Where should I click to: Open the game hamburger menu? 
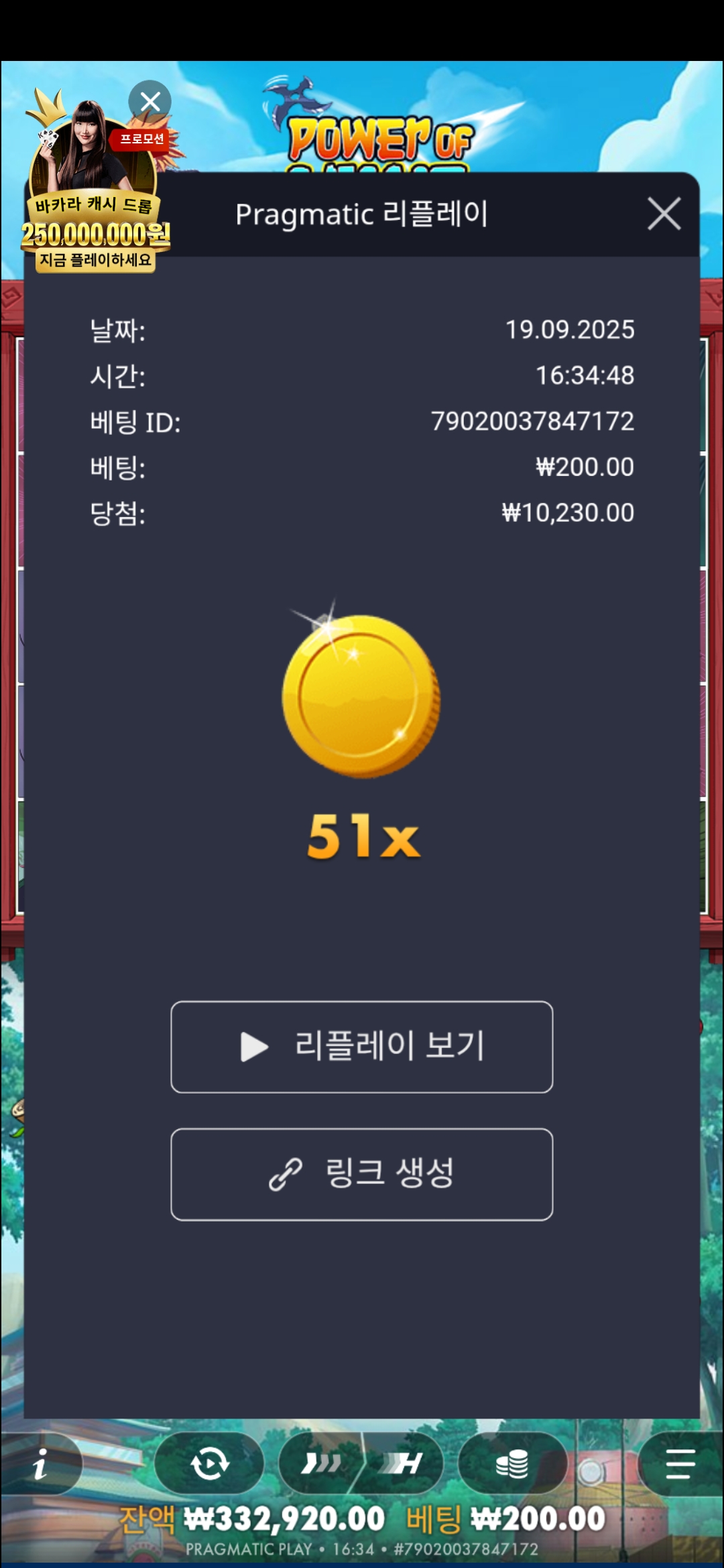pos(680,1463)
